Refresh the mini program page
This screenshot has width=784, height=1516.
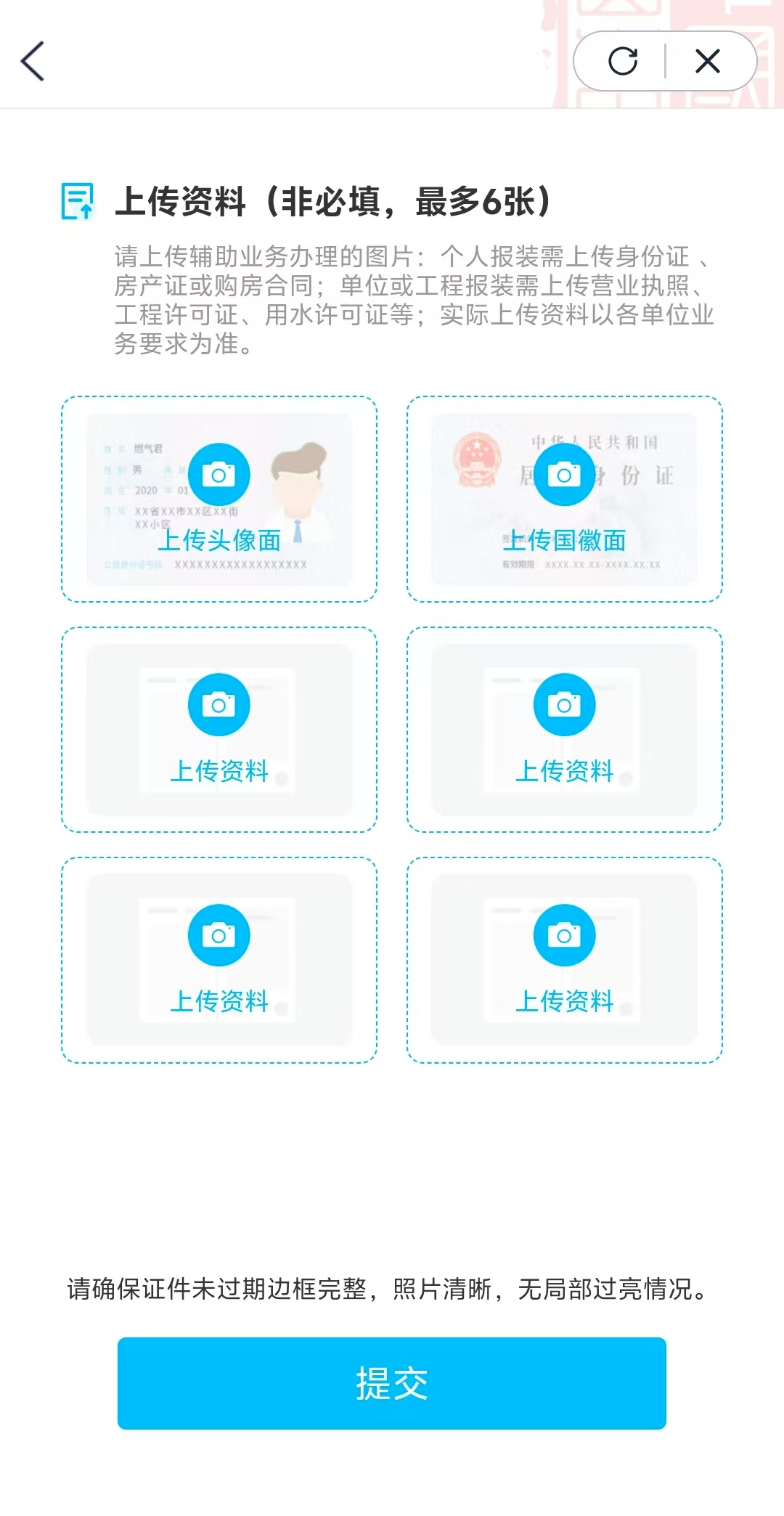tap(623, 61)
